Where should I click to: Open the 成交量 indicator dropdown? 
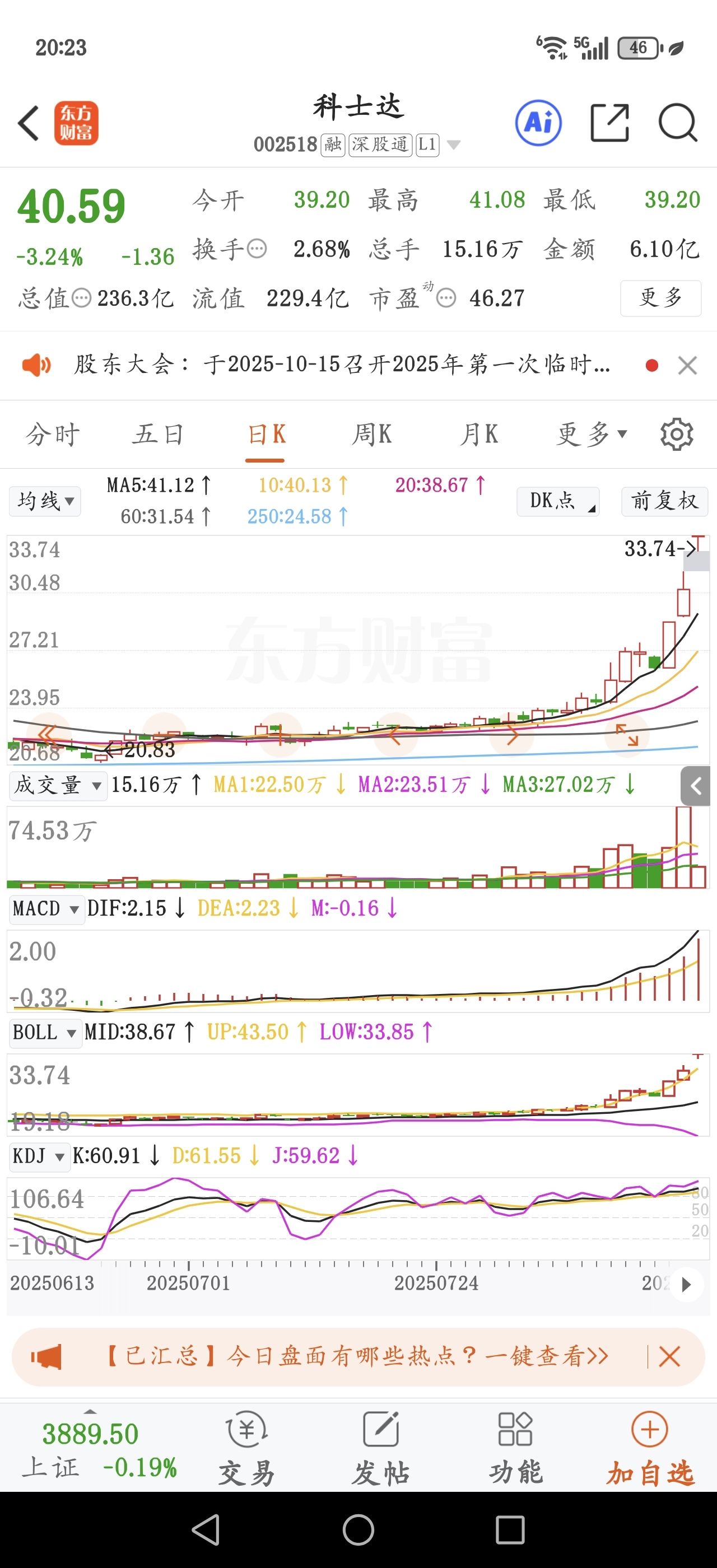(58, 785)
